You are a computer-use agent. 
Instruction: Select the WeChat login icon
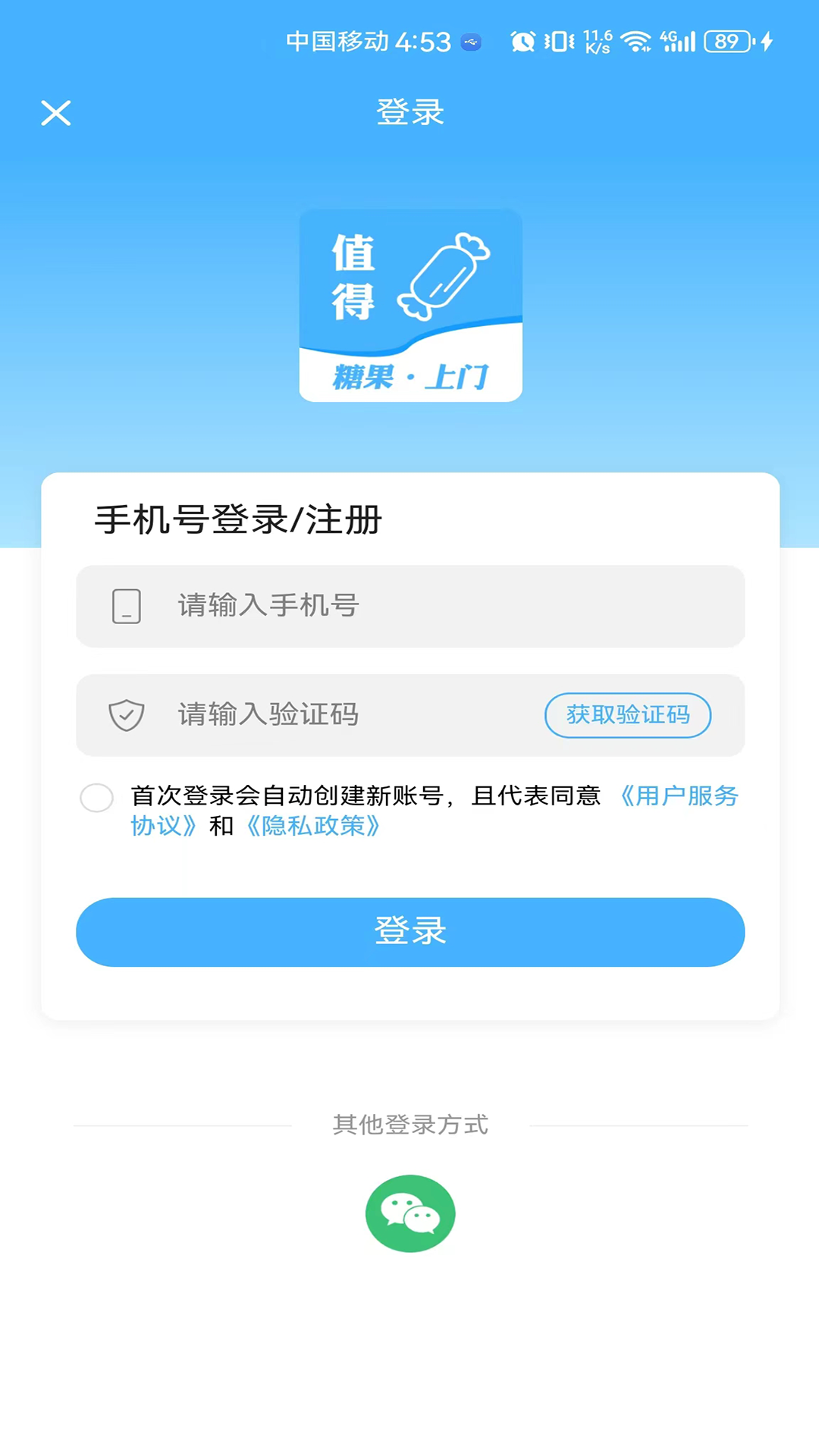coord(409,1212)
